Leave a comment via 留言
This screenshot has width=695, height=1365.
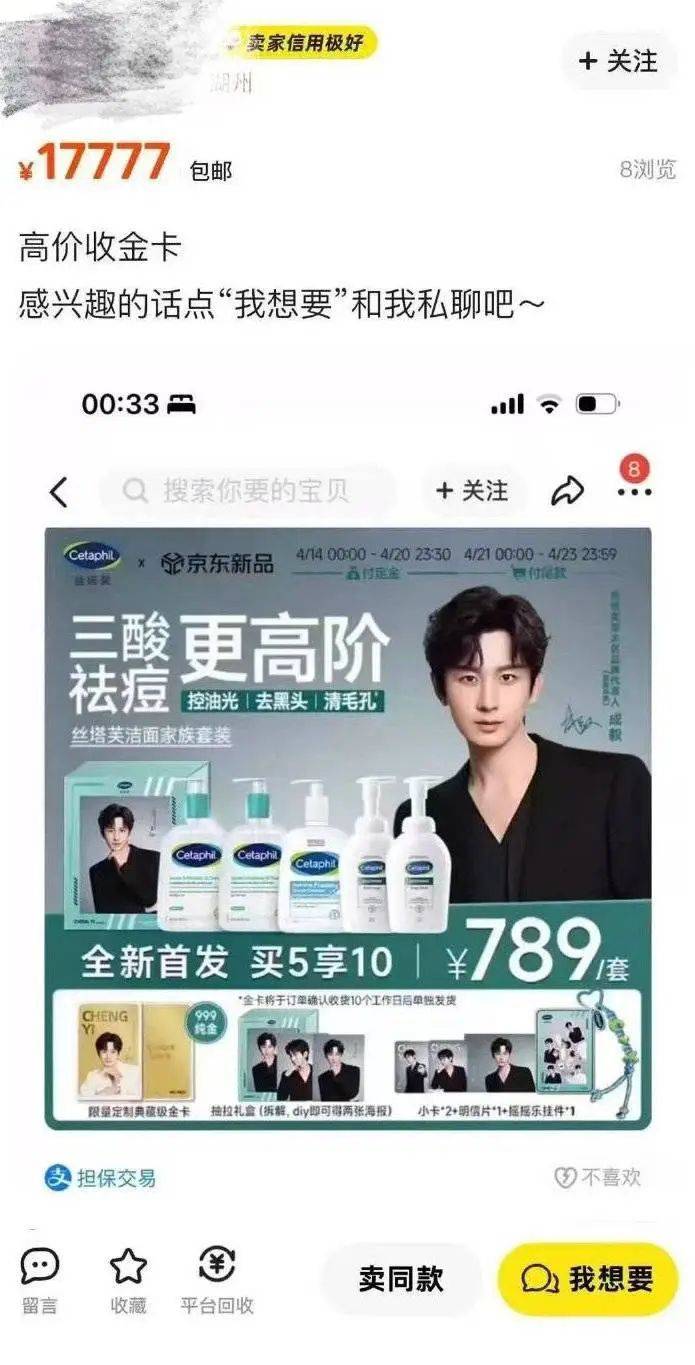[40, 1280]
